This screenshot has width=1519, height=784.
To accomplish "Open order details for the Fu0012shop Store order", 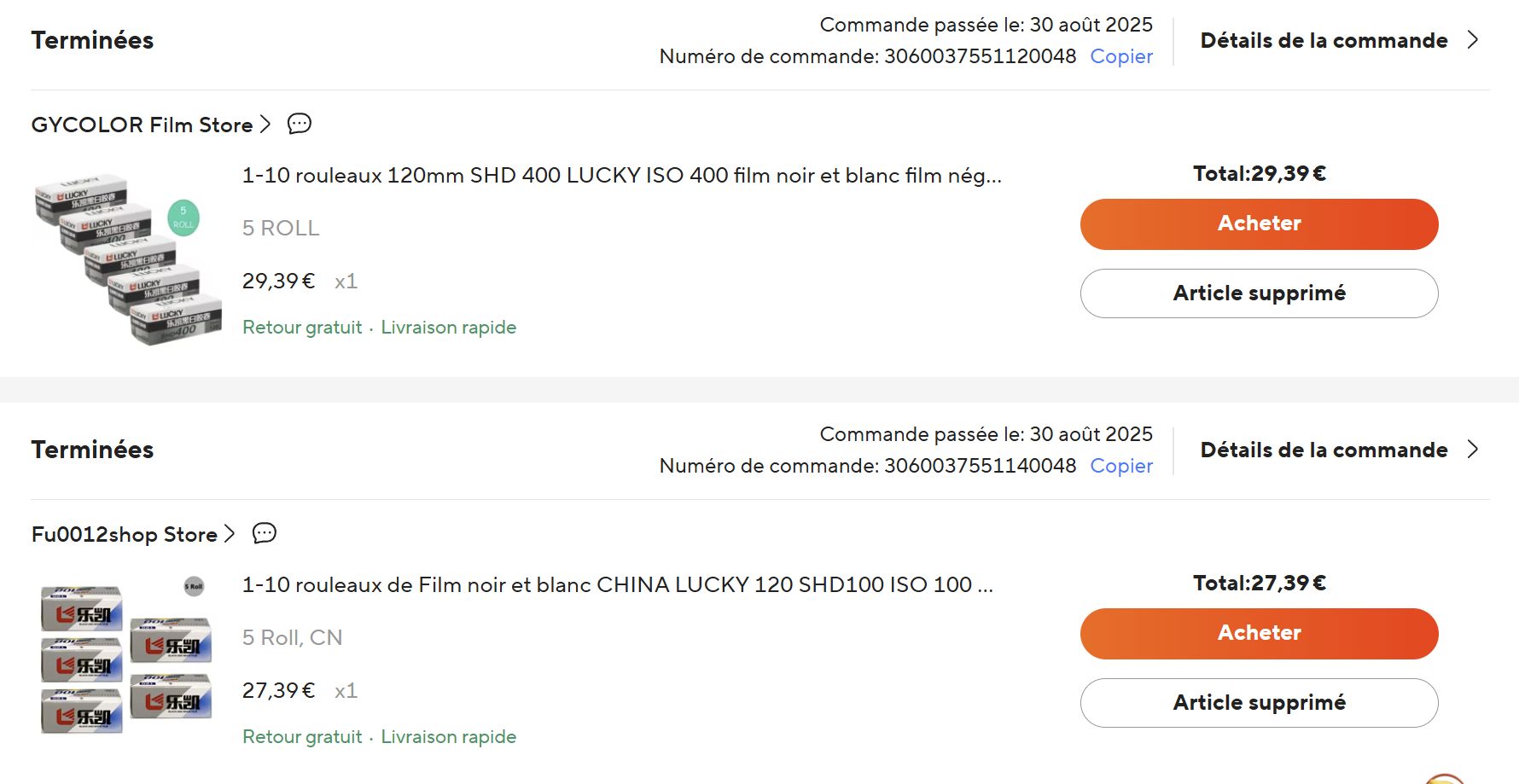I will click(x=1338, y=450).
